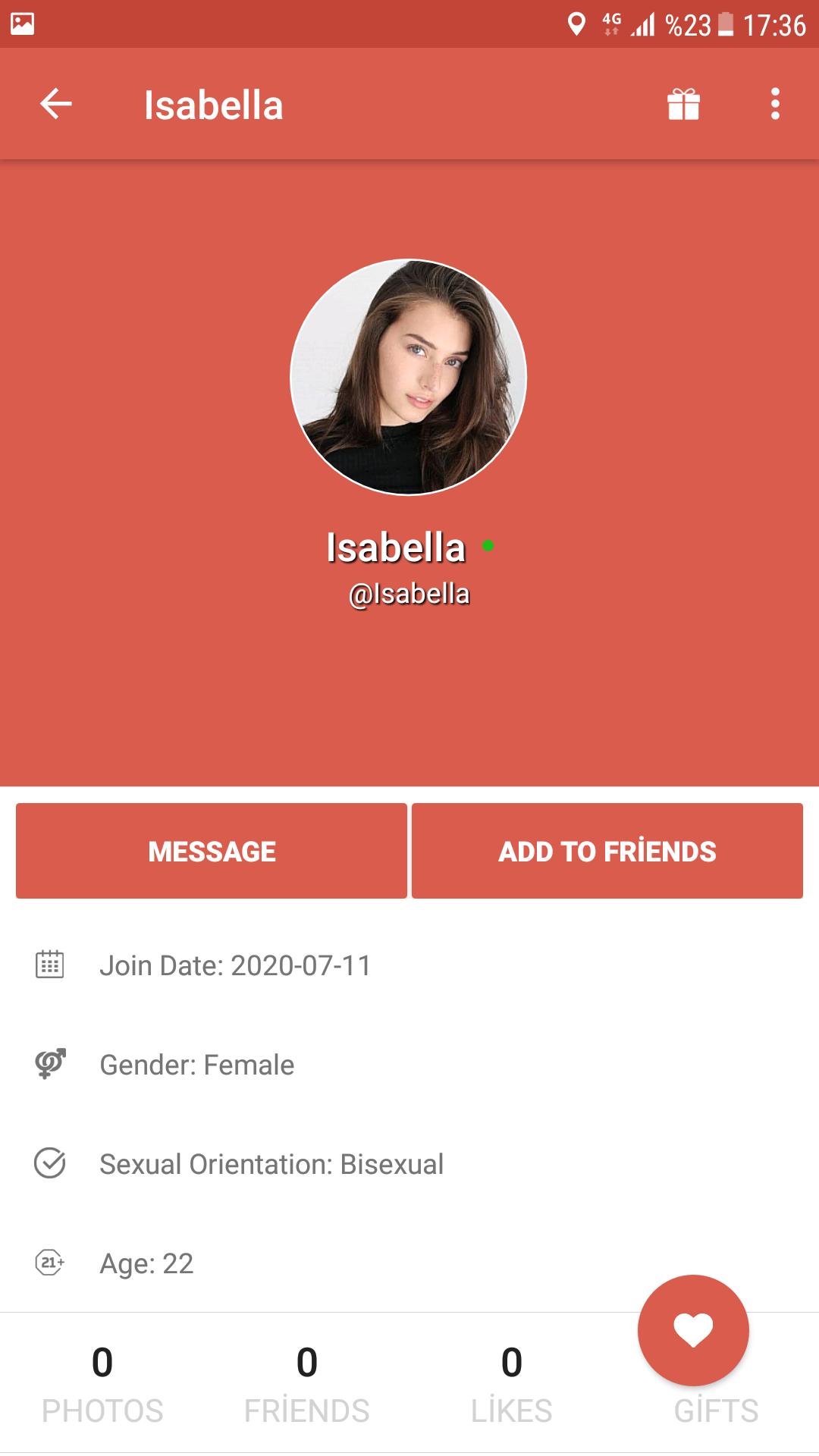Add Isabella to friends
The image size is (819, 1456).
tap(607, 851)
